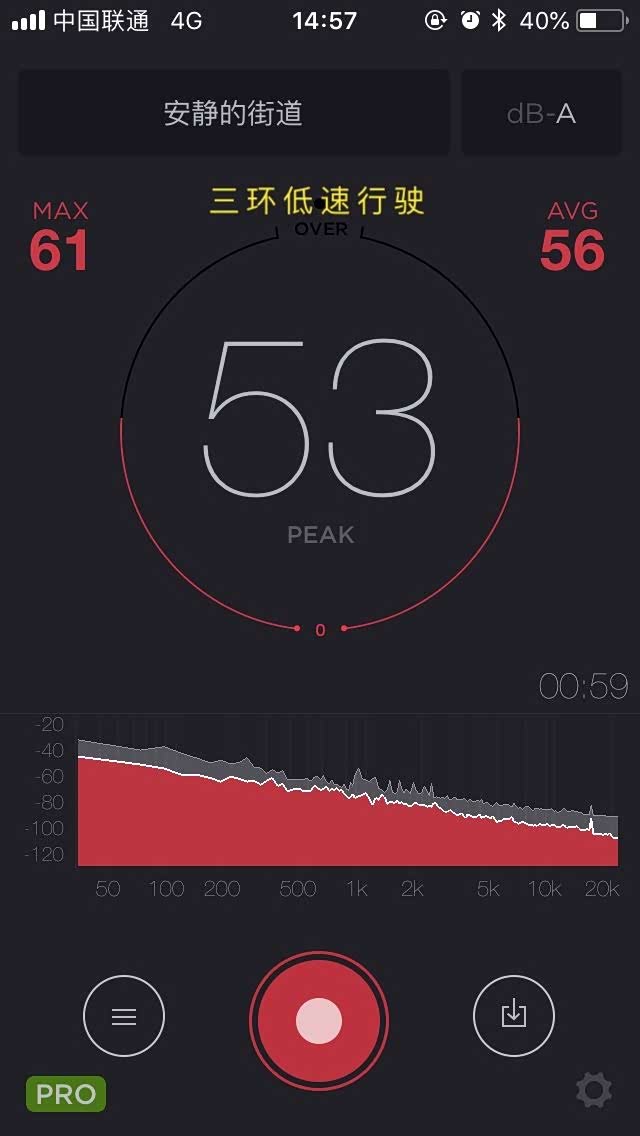Screen dimensions: 640x1136
Task: Open settings via the gear icon
Action: (594, 1090)
